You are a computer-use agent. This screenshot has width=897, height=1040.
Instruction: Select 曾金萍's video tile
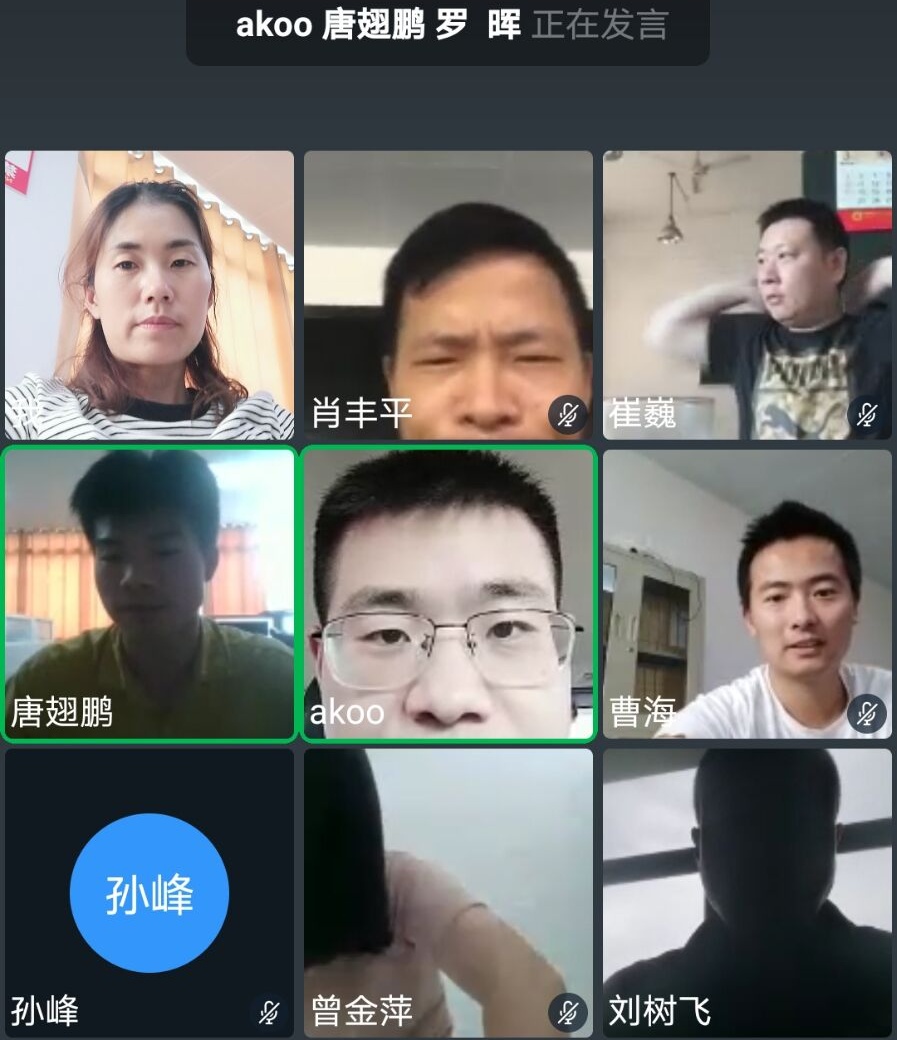pos(448,892)
